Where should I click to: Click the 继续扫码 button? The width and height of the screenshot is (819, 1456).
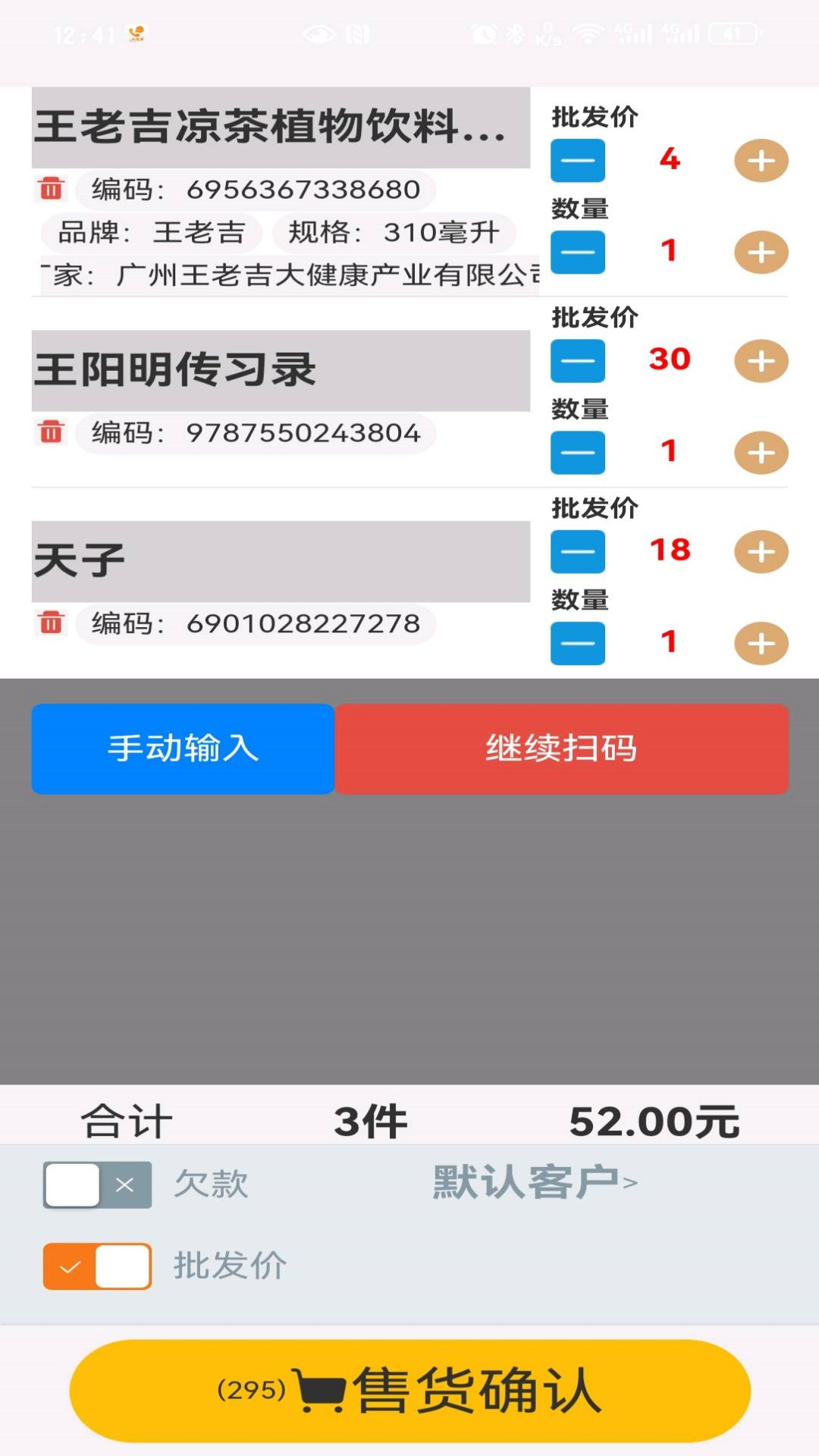coord(563,749)
